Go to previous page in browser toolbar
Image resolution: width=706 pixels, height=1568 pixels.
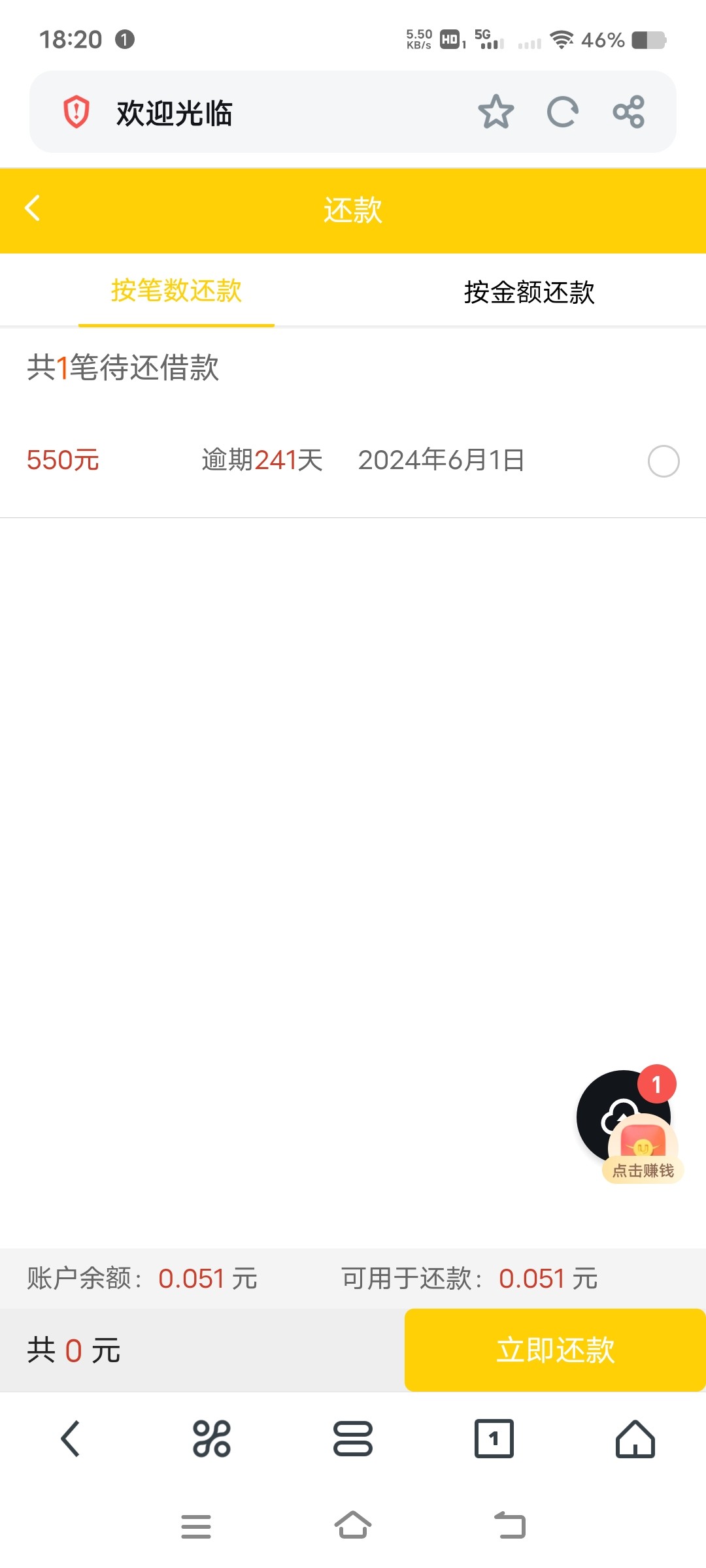pyautogui.click(x=71, y=1439)
